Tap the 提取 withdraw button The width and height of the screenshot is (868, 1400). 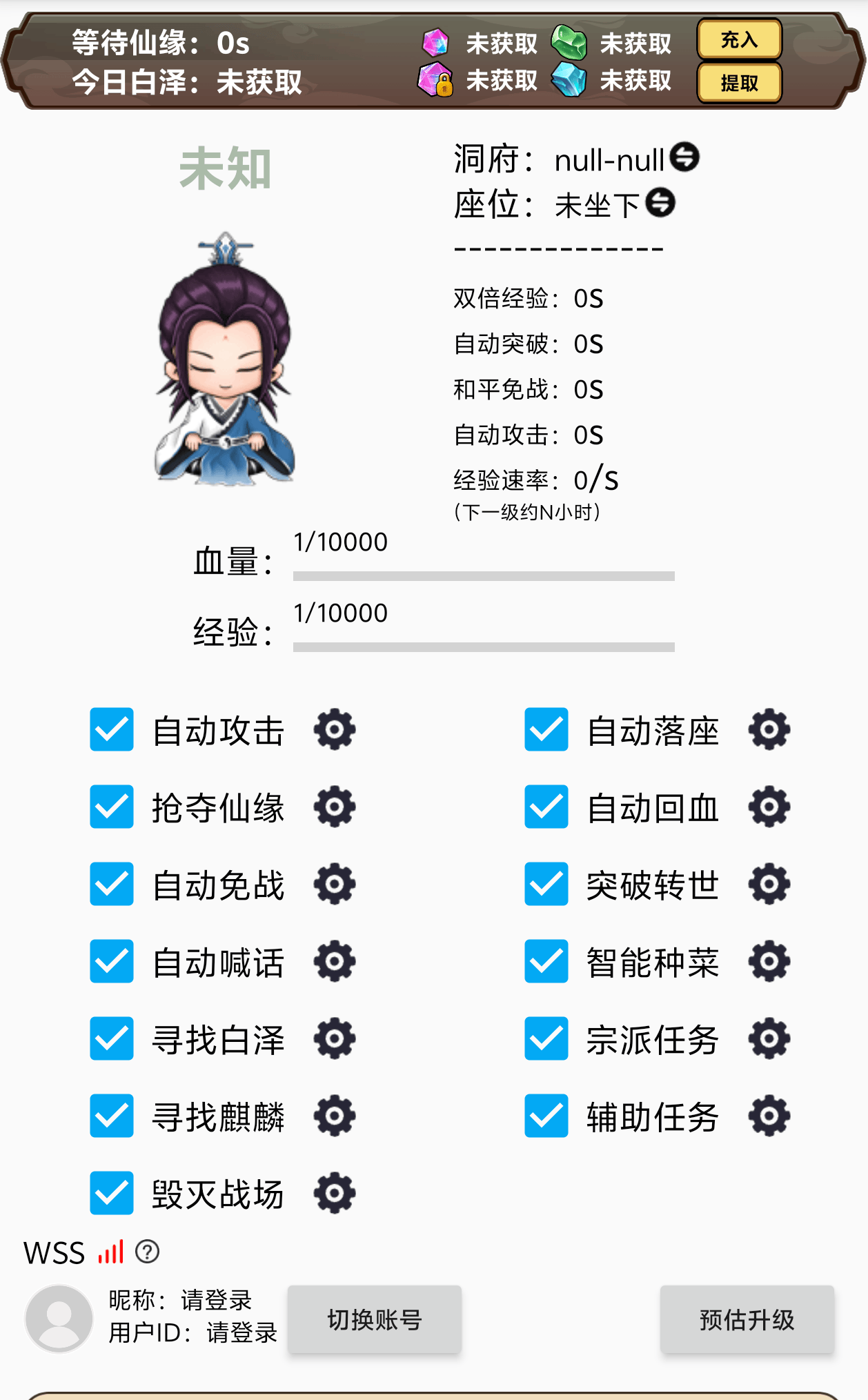(x=739, y=83)
